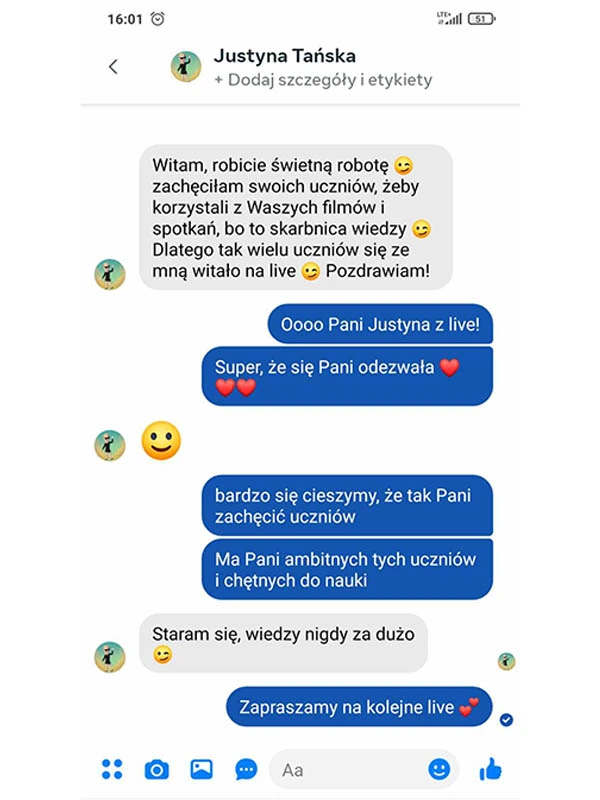Open the emoji picker in message field

[438, 769]
